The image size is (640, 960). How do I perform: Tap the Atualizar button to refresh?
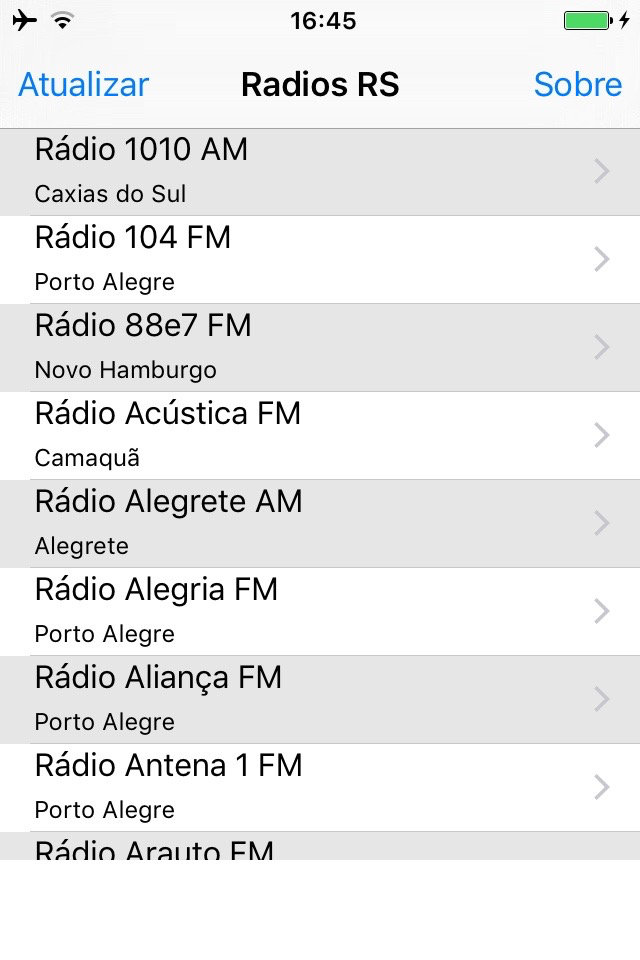pos(84,85)
